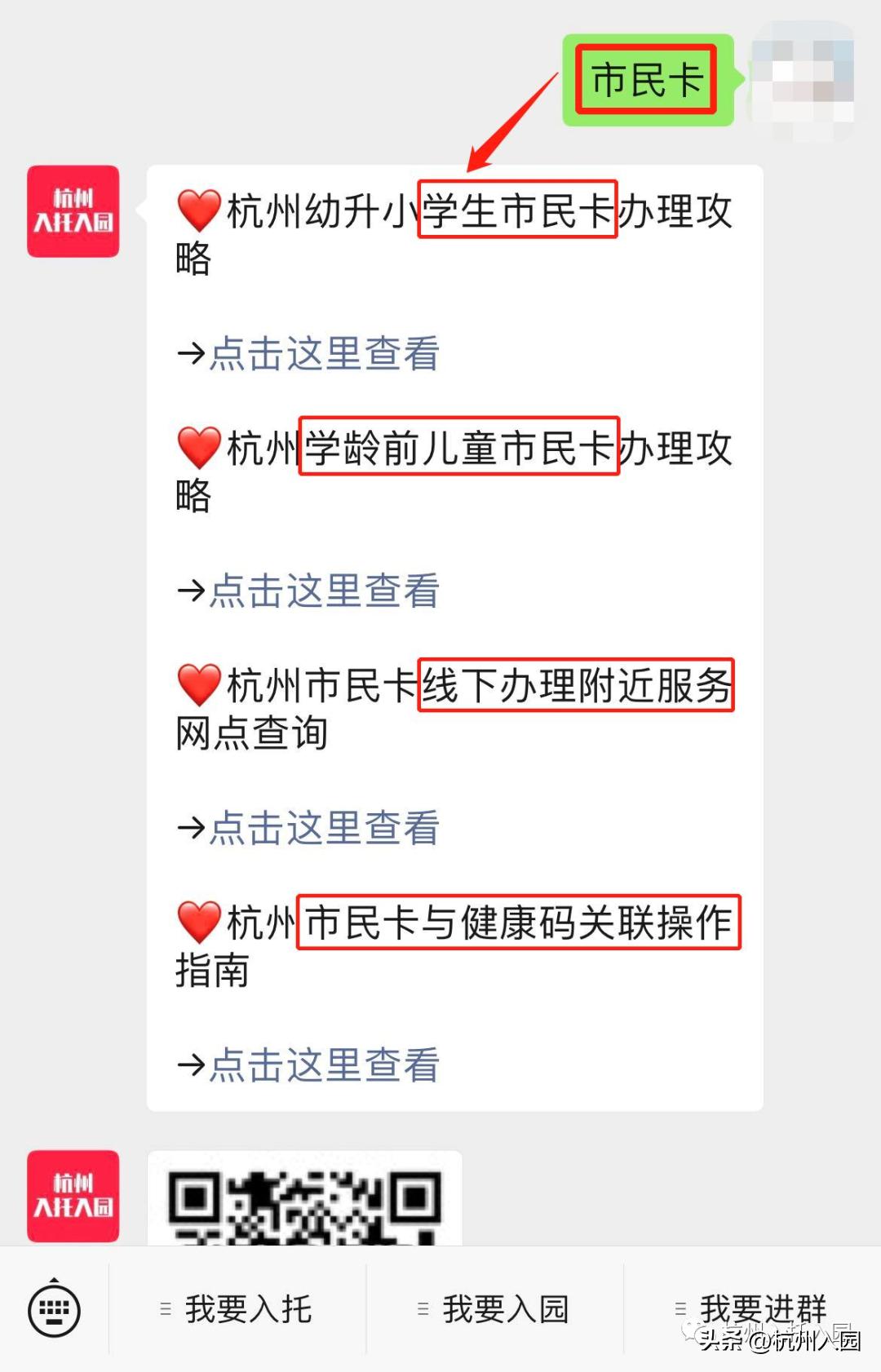Image resolution: width=881 pixels, height=1372 pixels.
Task: Open the 我要入园 menu
Action: pyautogui.click(x=506, y=1309)
